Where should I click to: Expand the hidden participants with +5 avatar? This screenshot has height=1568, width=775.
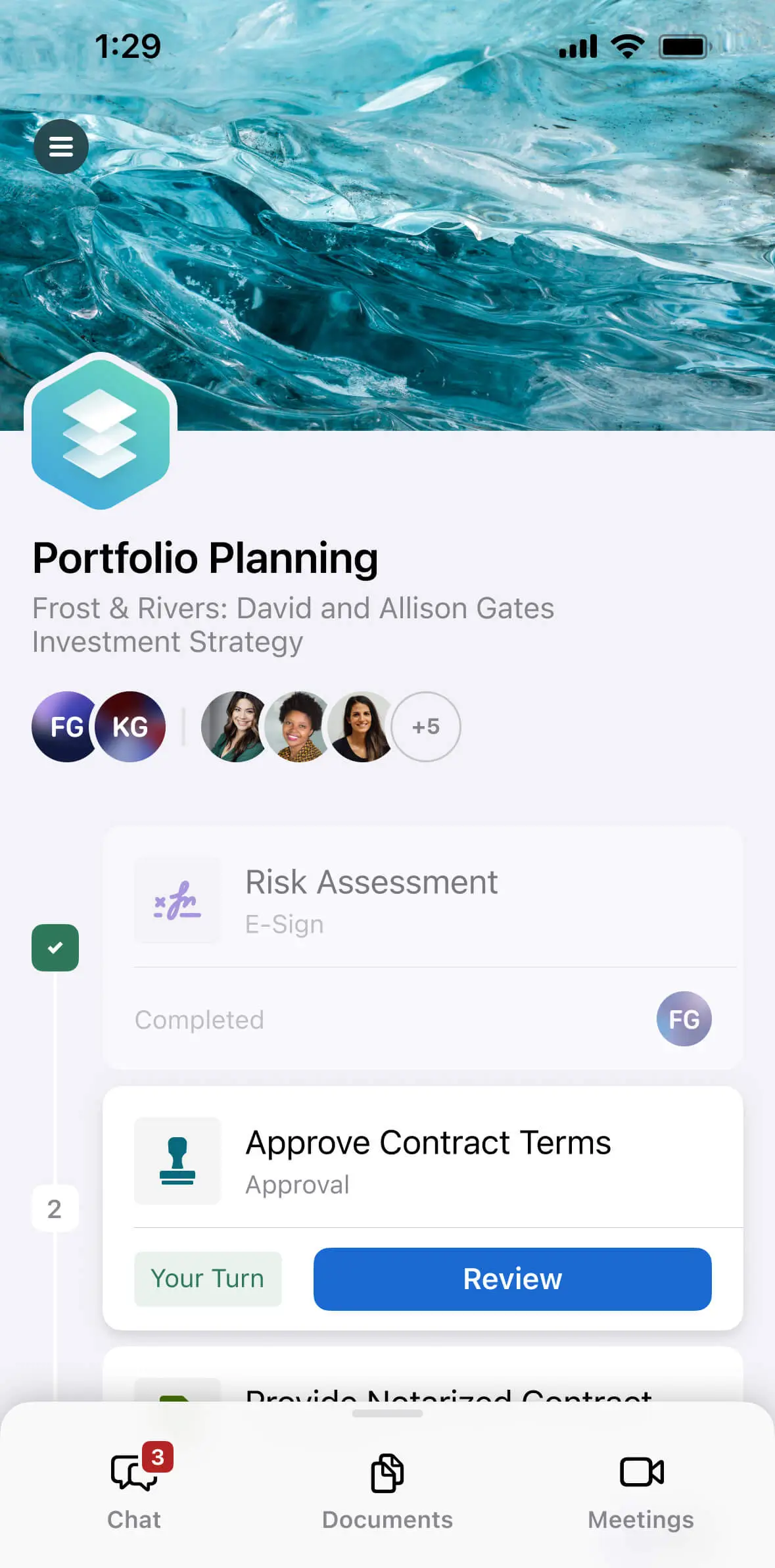(426, 727)
